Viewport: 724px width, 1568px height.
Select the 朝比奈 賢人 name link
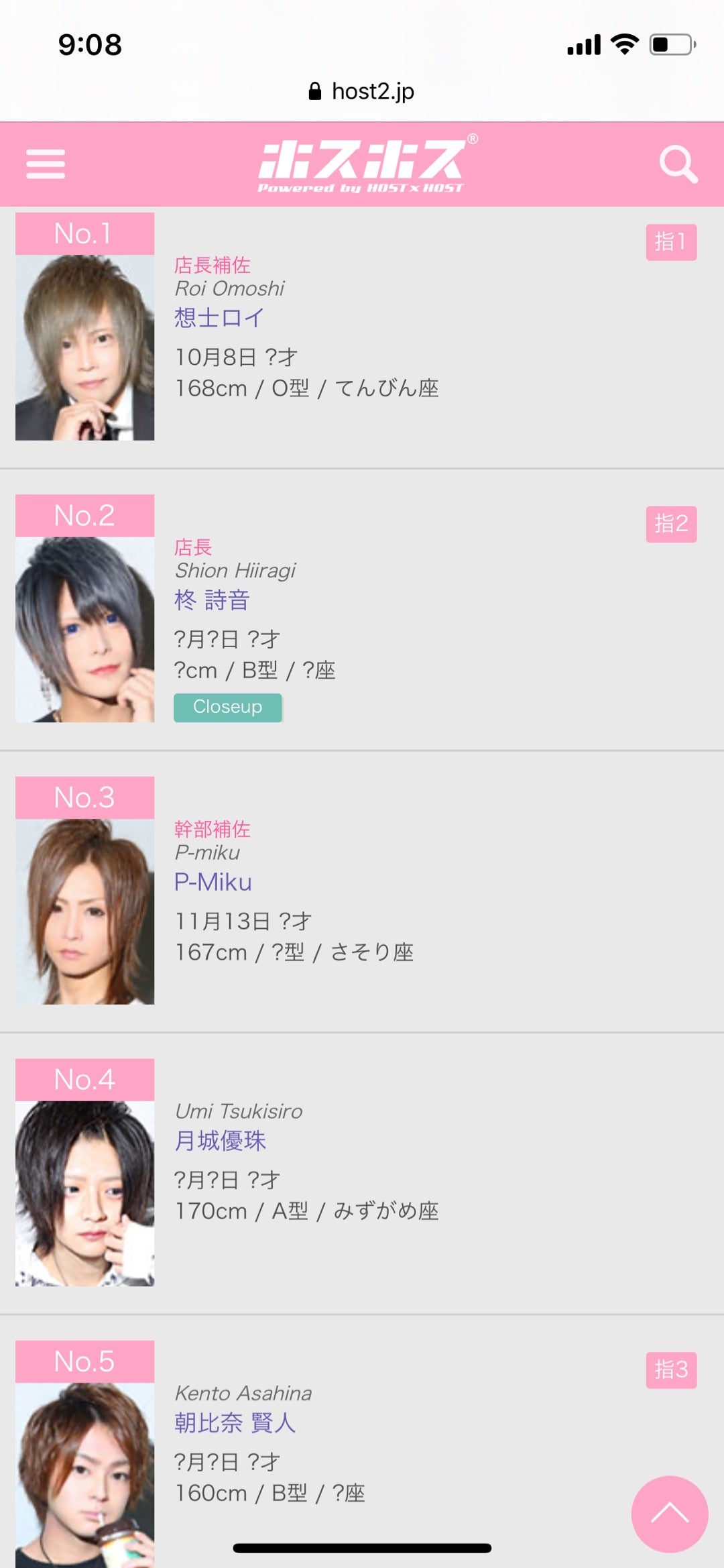[235, 1422]
